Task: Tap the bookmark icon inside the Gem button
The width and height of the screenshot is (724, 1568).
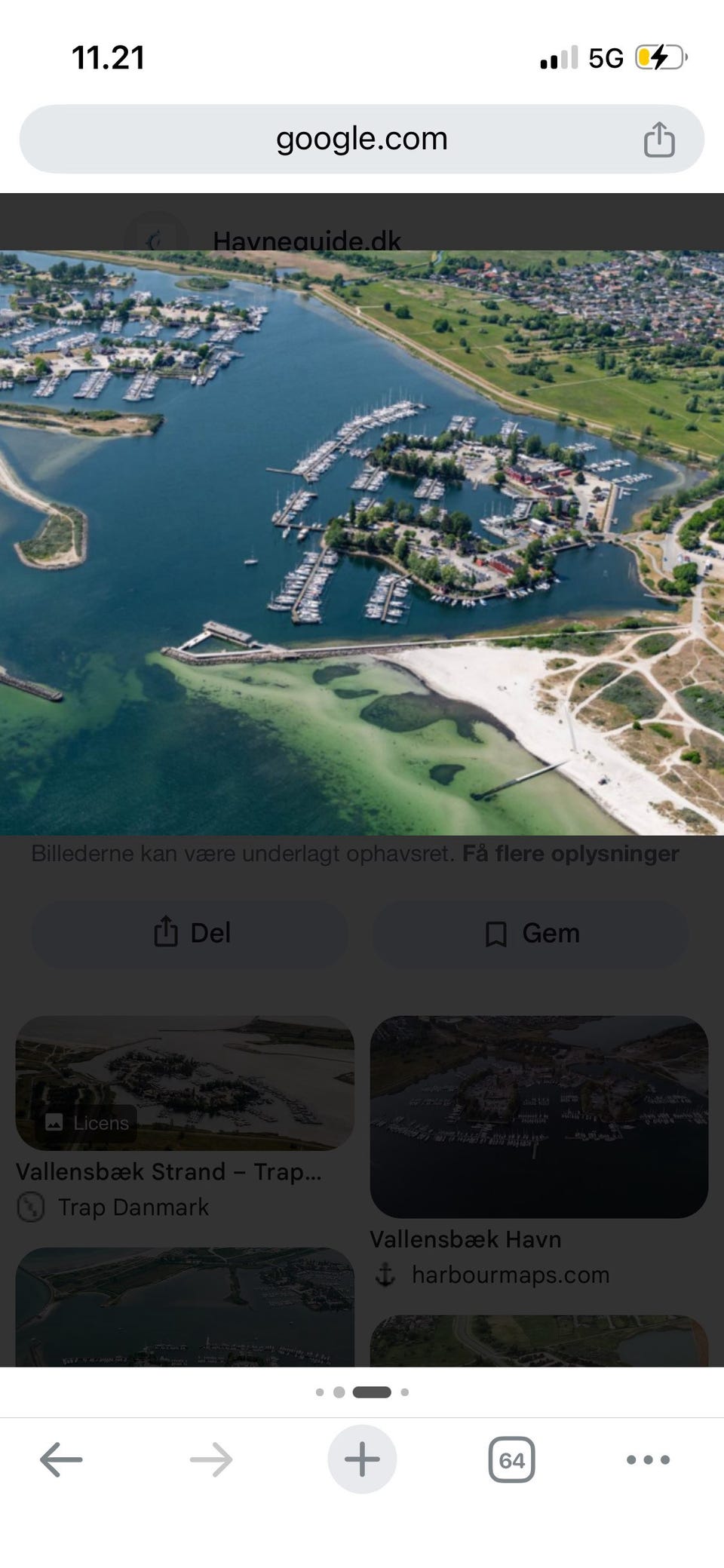Action: [495, 933]
